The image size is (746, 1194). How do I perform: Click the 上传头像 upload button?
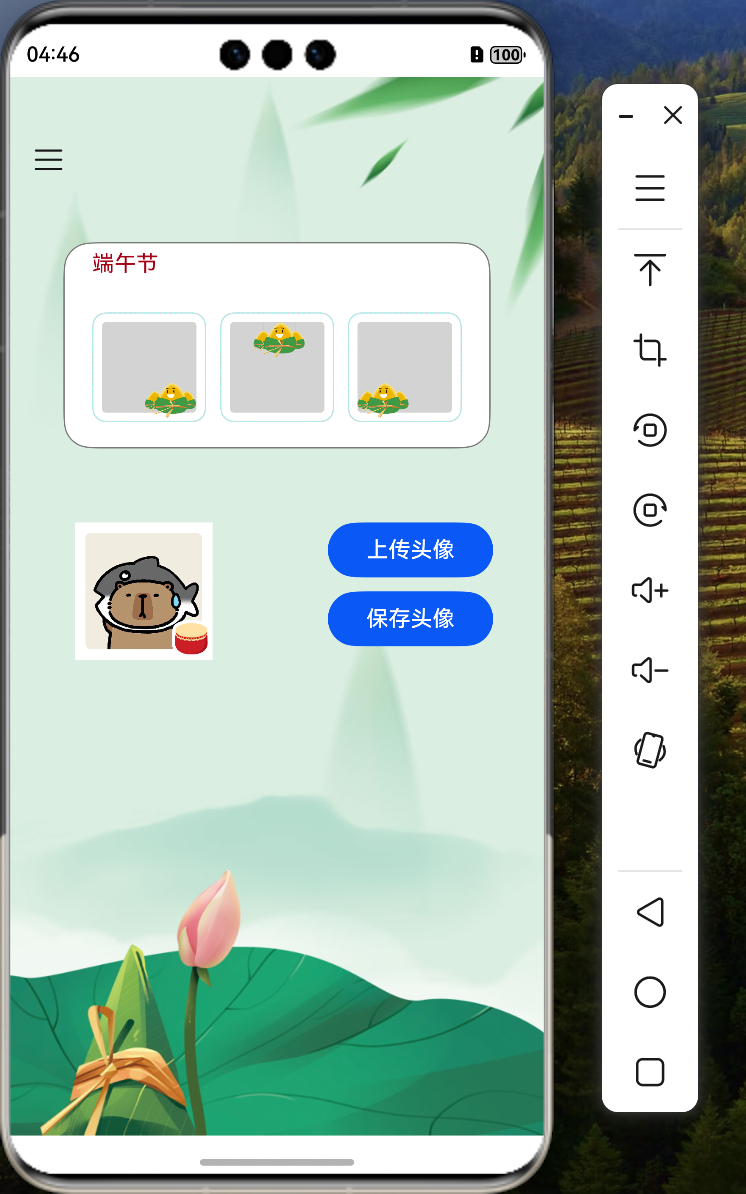[410, 550]
